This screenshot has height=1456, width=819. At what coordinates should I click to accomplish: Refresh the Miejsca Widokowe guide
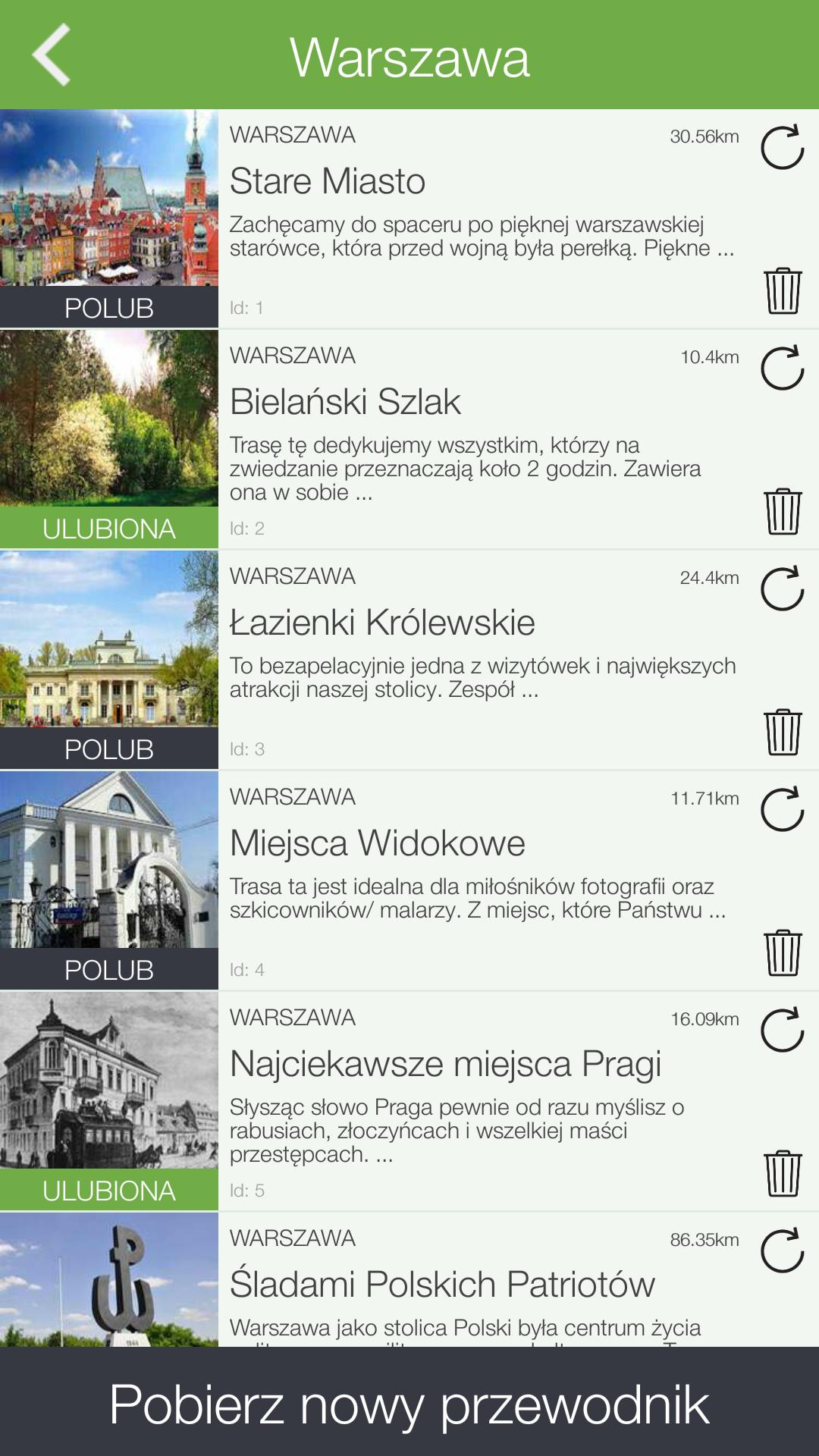(x=782, y=809)
